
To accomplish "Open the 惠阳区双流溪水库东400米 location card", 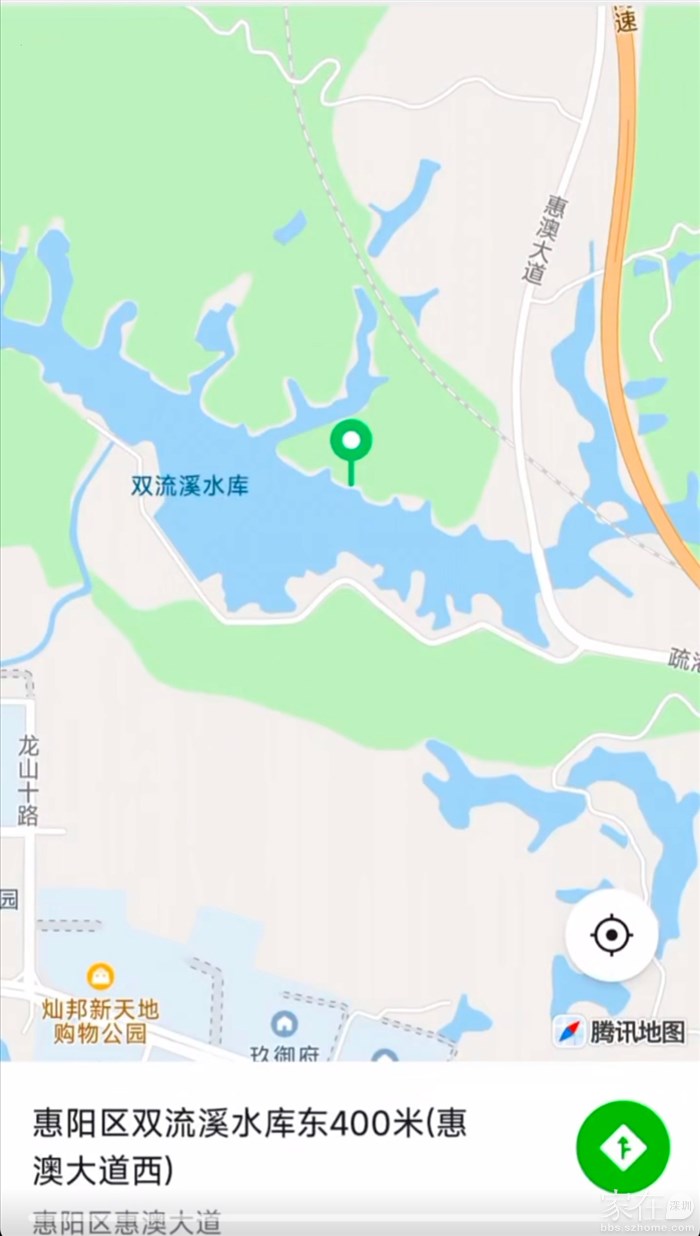I will (x=350, y=1149).
